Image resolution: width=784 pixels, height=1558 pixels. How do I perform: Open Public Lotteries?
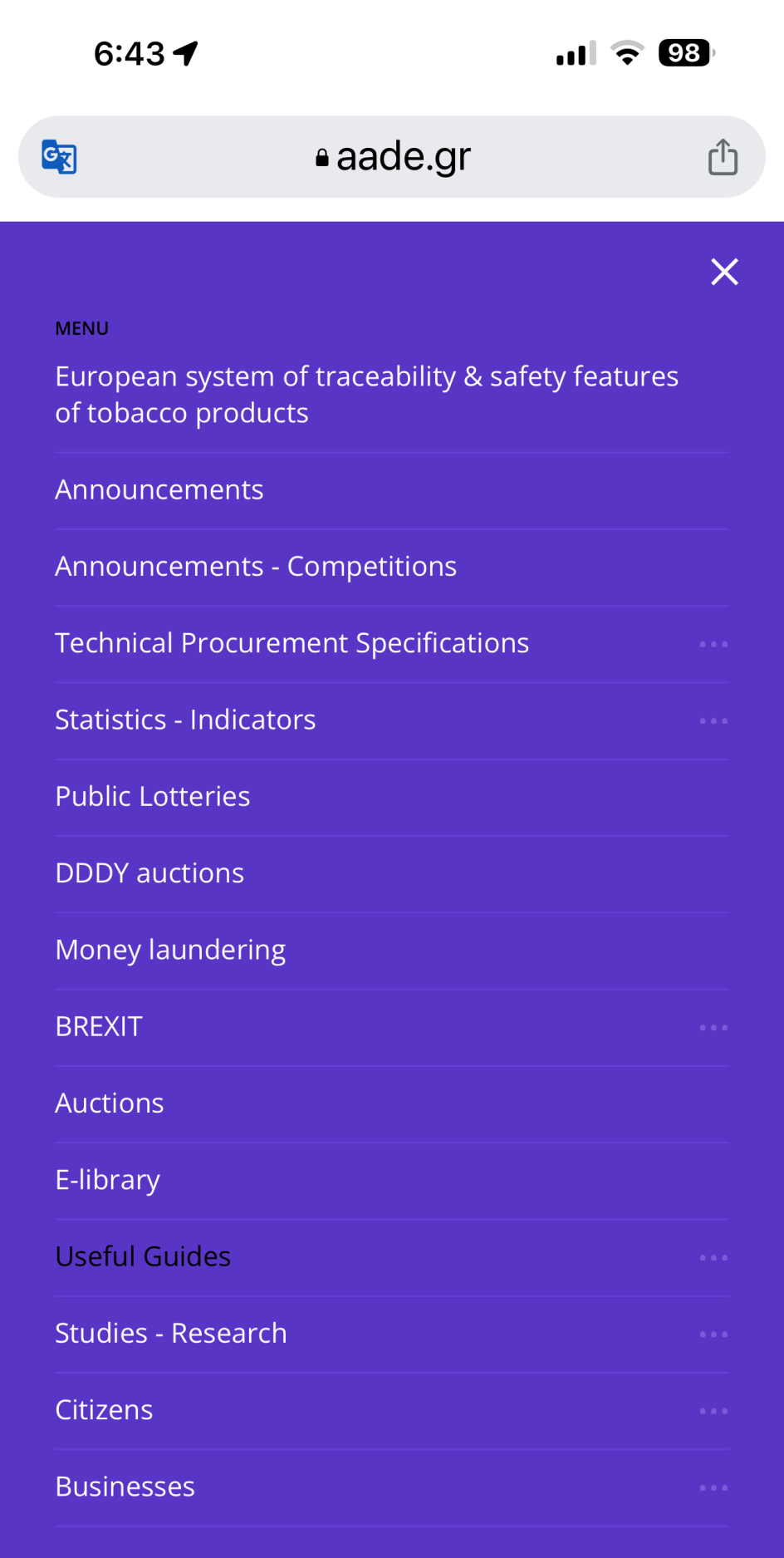(153, 797)
